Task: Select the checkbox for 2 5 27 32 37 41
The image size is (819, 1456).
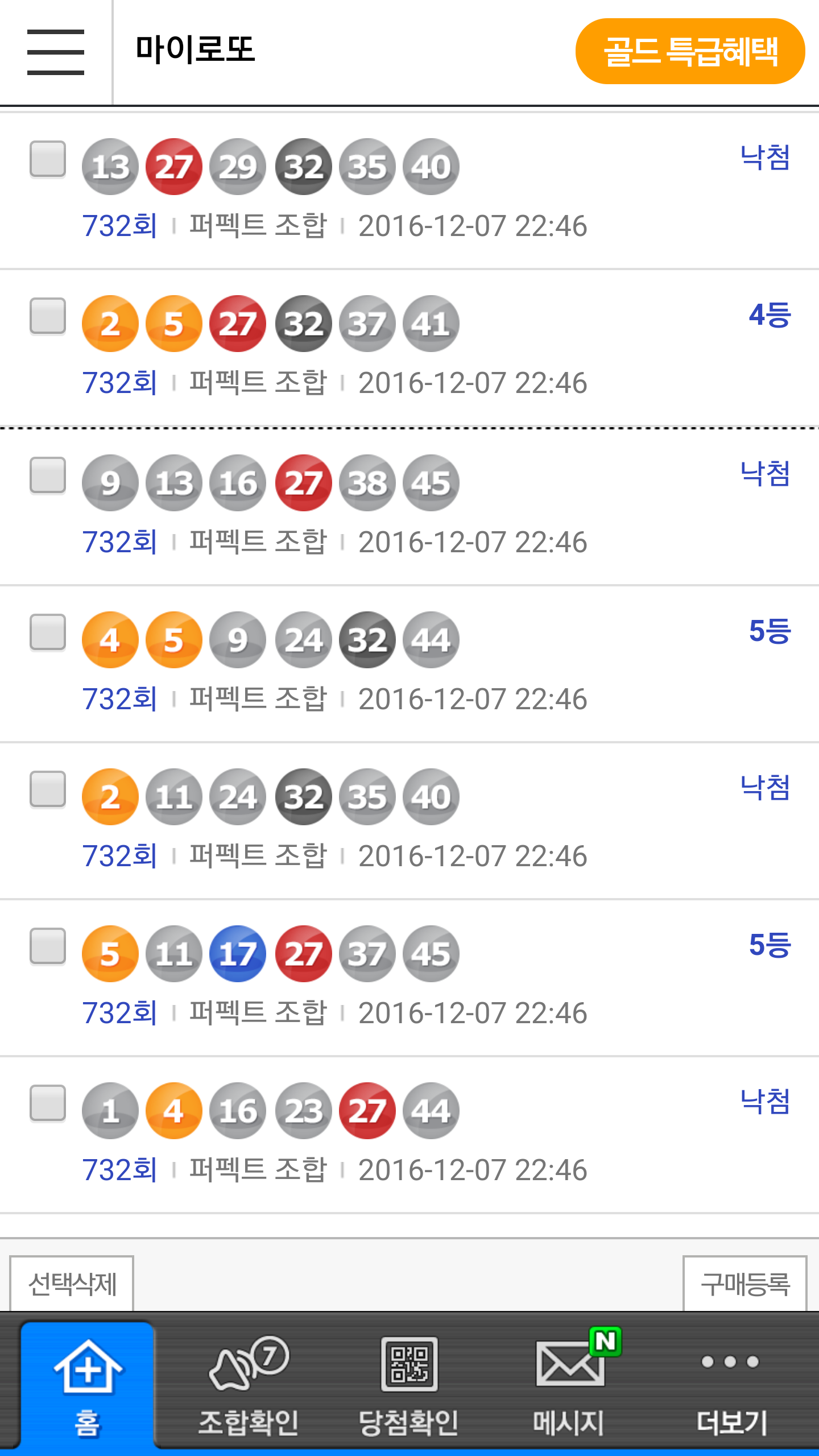Action: [x=48, y=316]
